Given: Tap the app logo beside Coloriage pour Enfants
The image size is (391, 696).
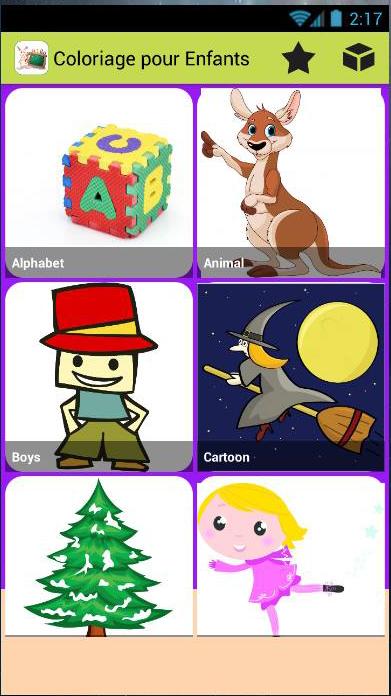Looking at the screenshot, I should pyautogui.click(x=32, y=58).
